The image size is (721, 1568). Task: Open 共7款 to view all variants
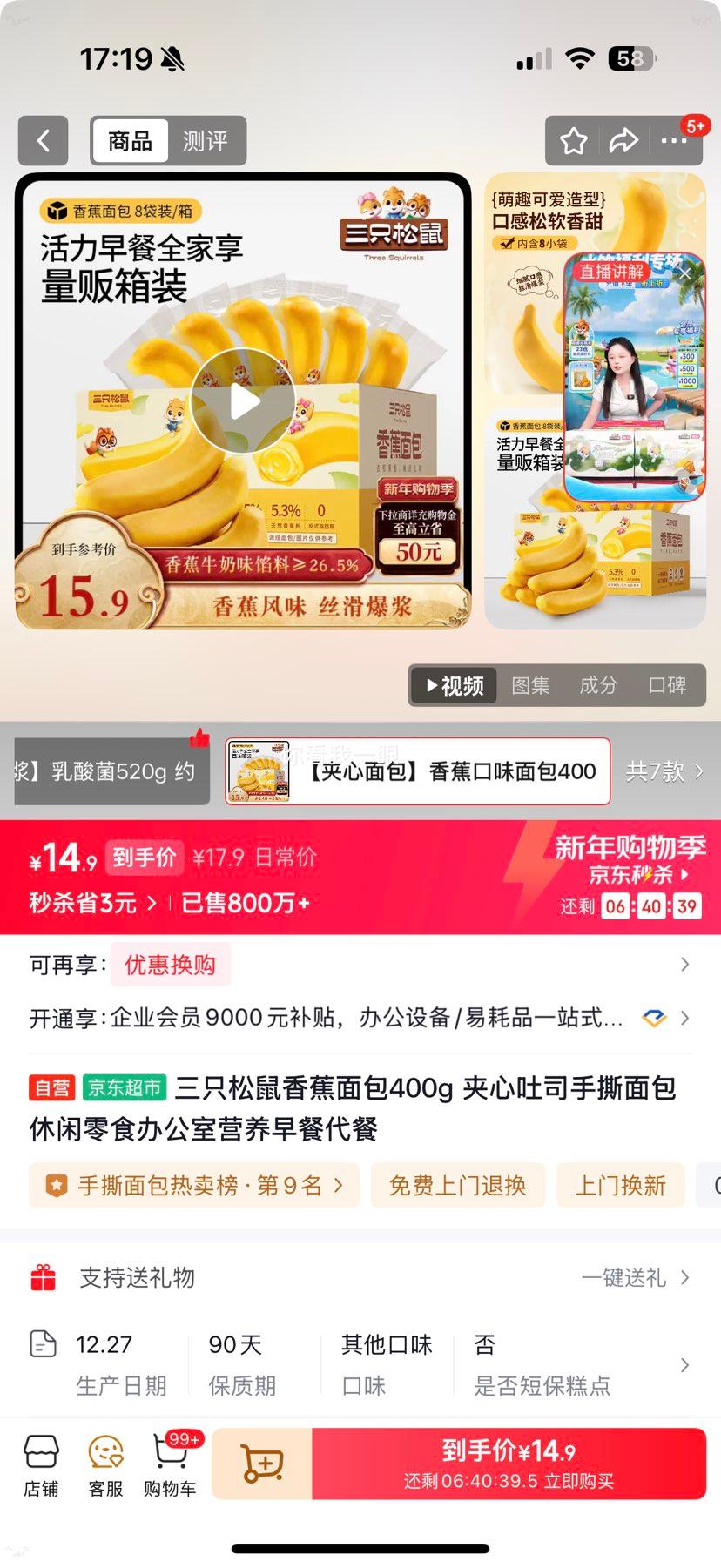(x=664, y=771)
